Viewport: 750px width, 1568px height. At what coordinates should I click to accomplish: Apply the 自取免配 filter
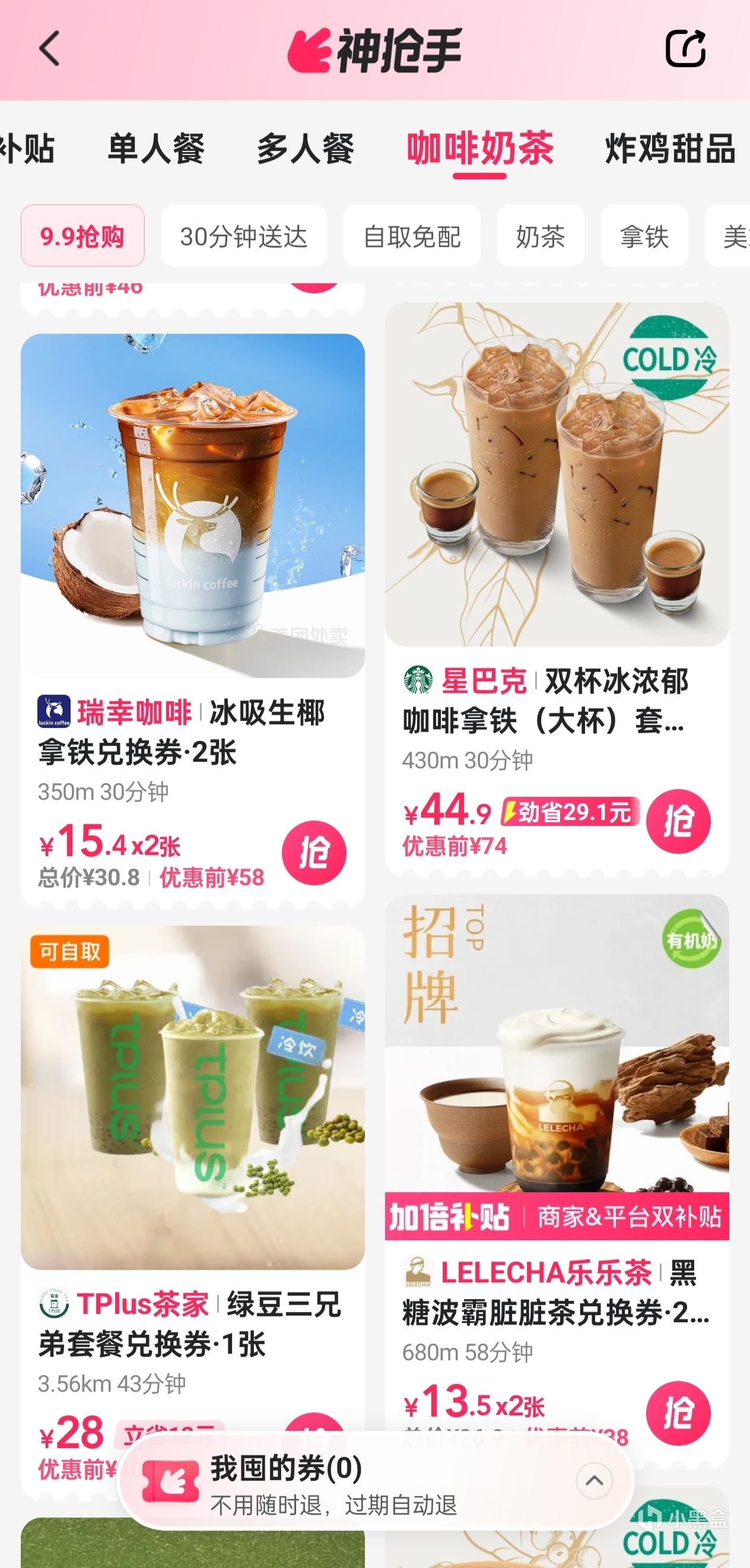pos(412,236)
